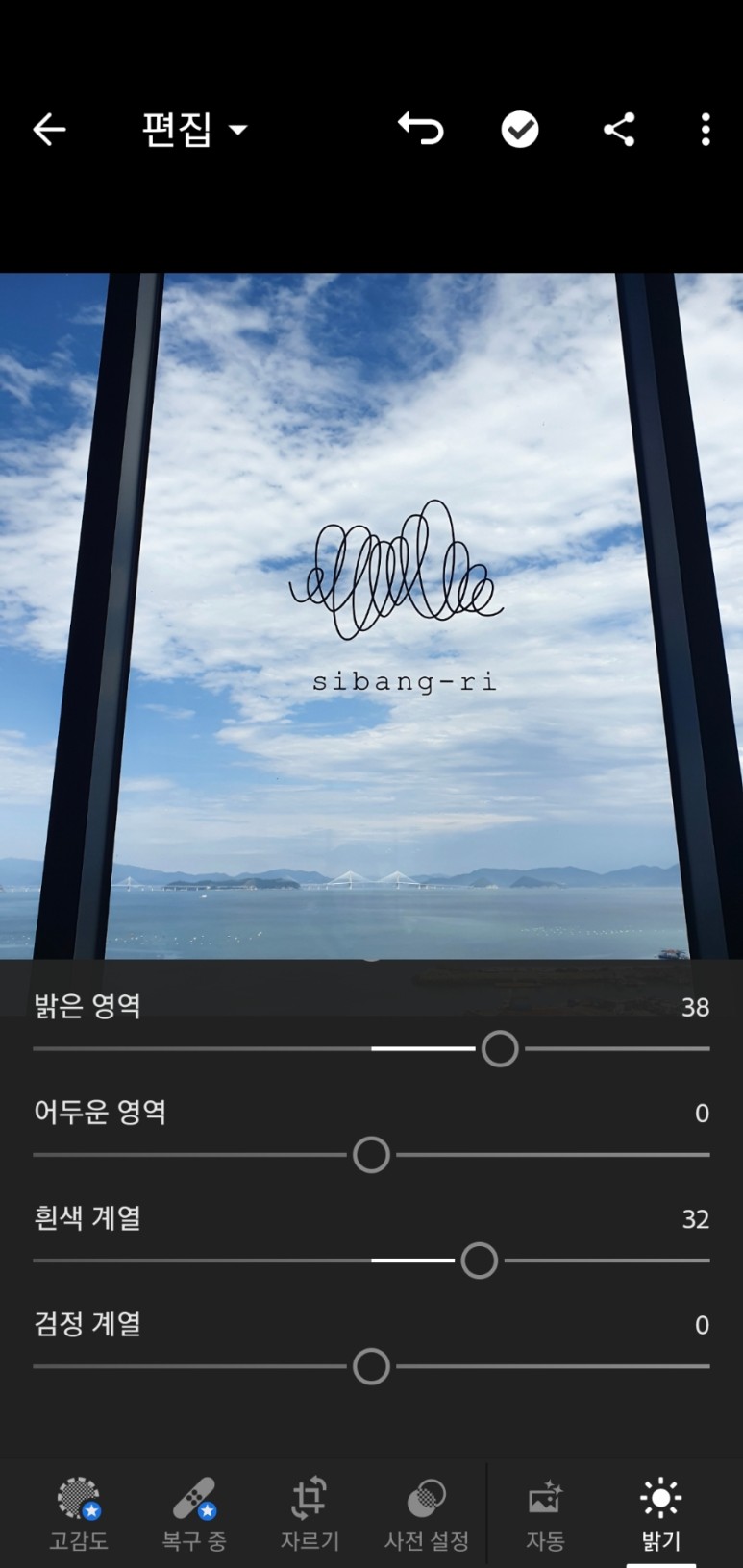Go back with the arrow
This screenshot has height=1568, width=743.
coord(49,130)
